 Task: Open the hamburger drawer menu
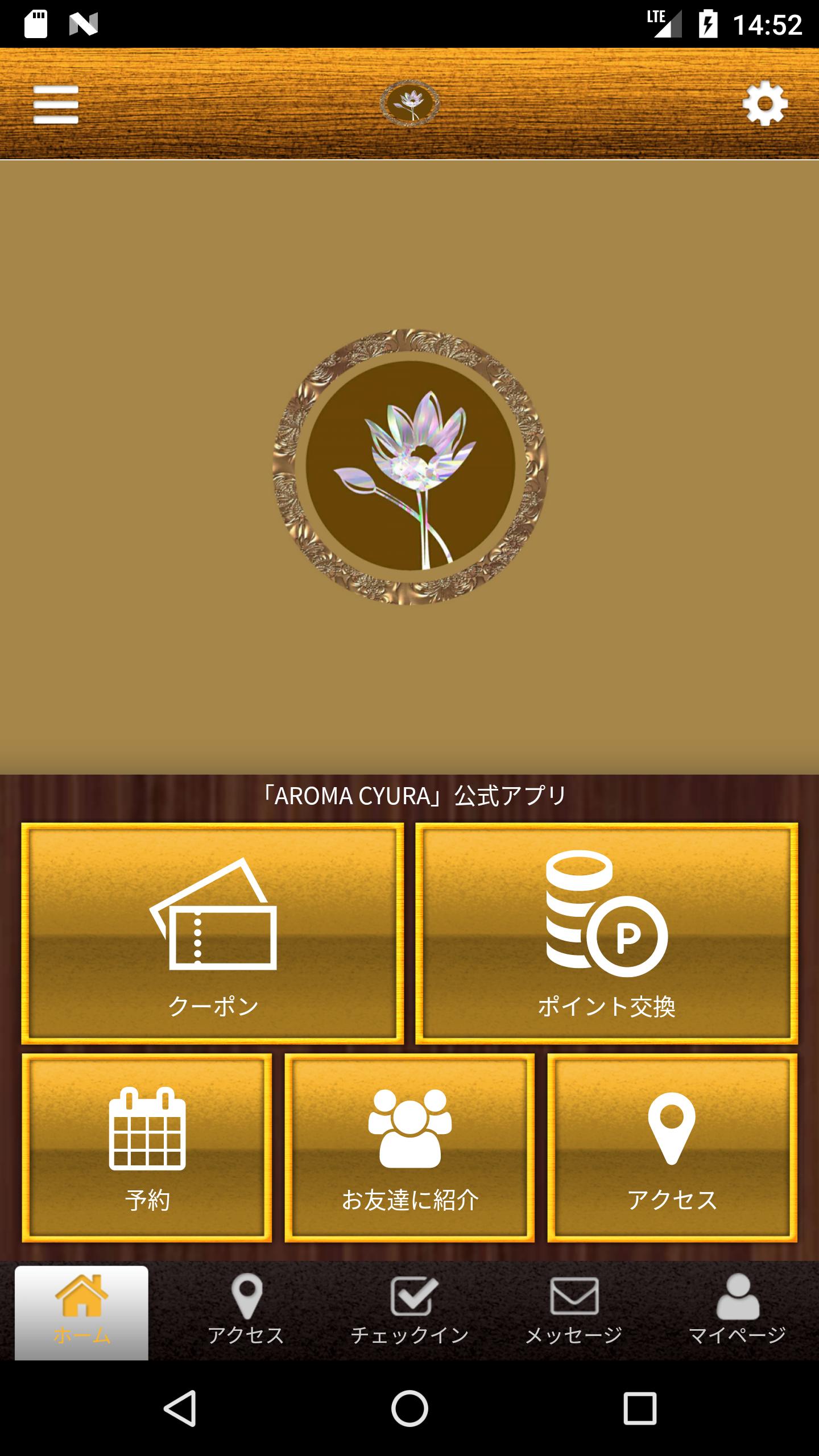point(56,105)
